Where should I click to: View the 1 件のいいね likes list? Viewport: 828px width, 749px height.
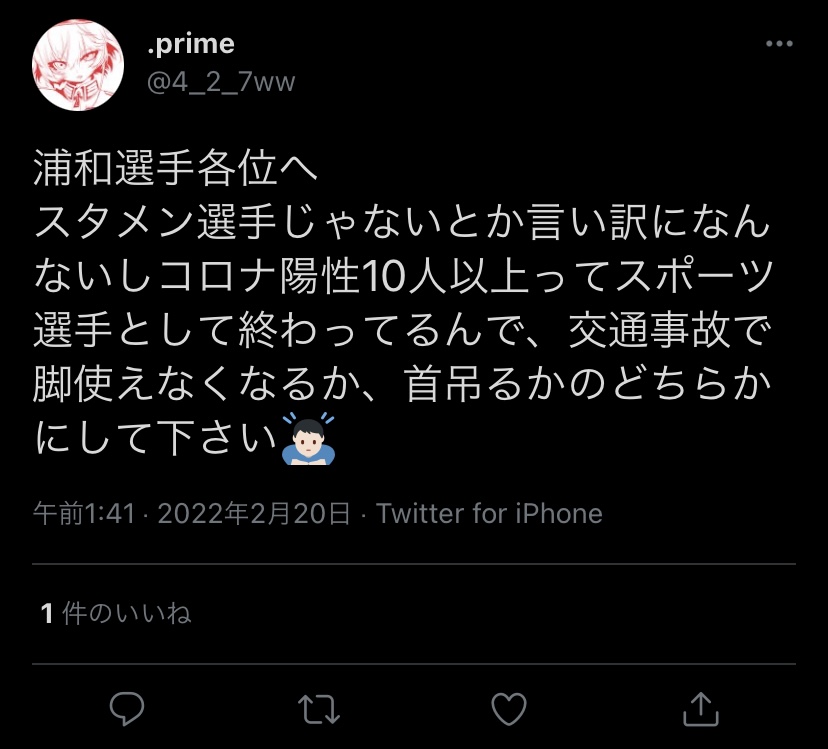coord(116,613)
